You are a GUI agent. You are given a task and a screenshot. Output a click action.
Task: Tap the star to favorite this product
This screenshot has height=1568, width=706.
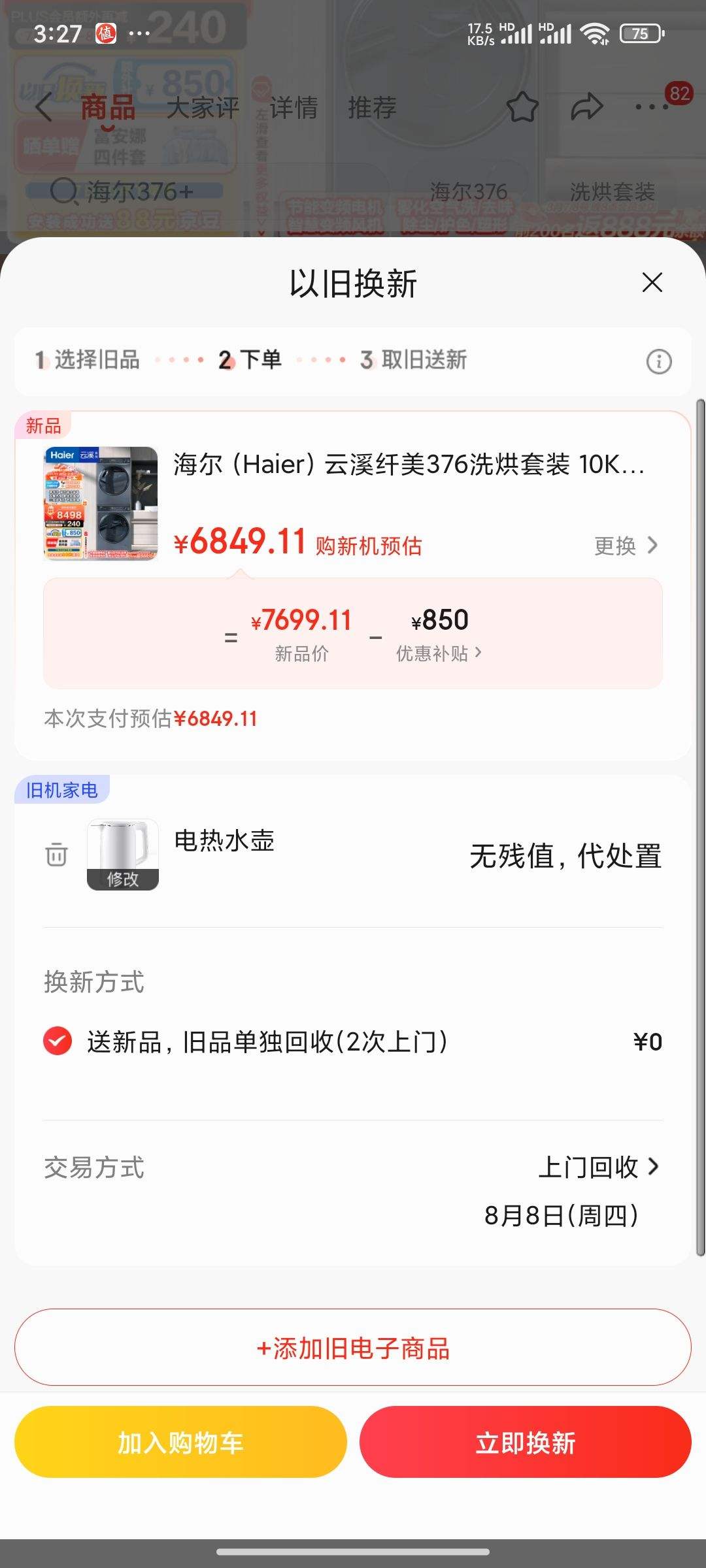tap(523, 108)
